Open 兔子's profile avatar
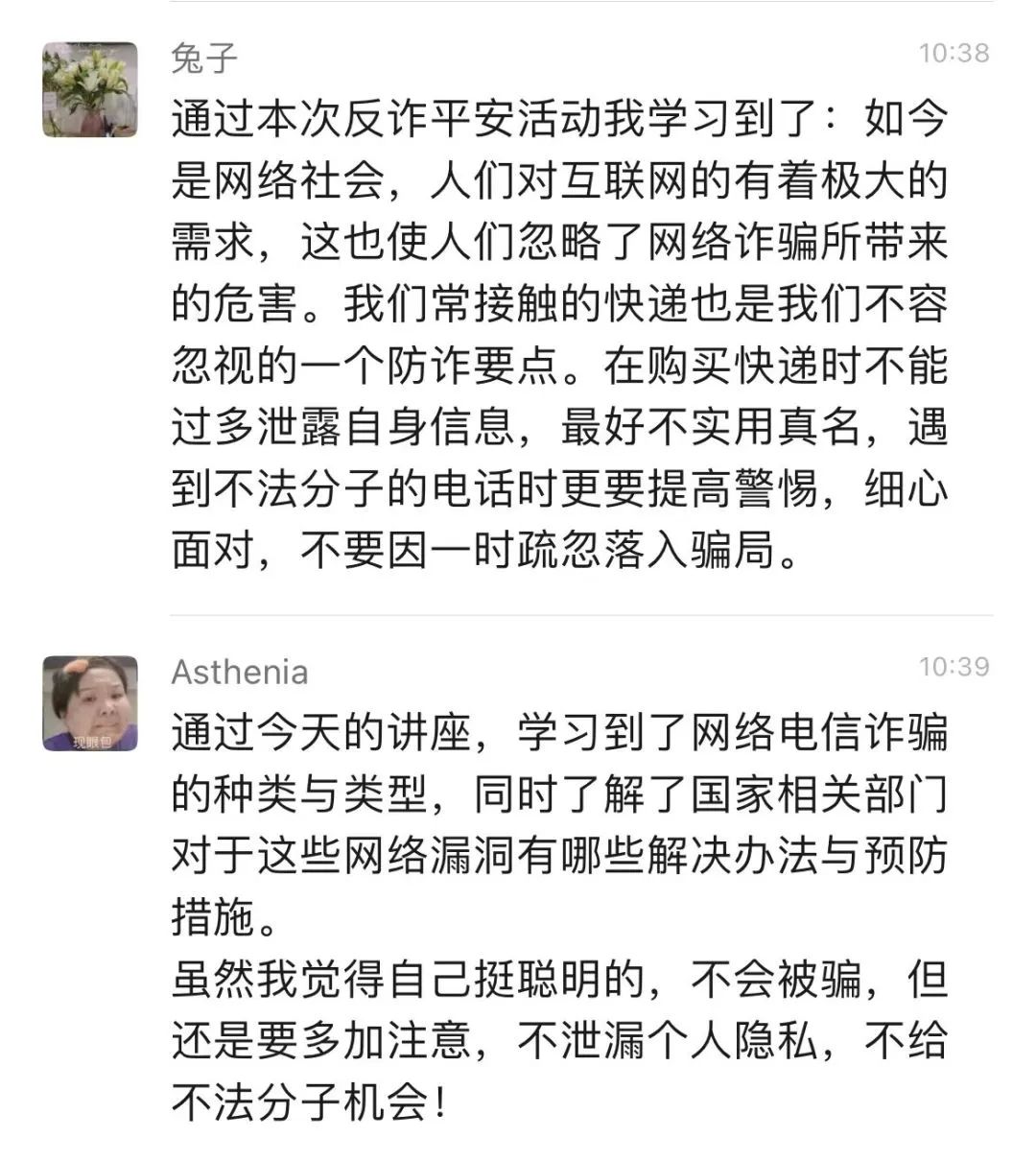Screen dimensions: 1036x1161 (x=90, y=89)
